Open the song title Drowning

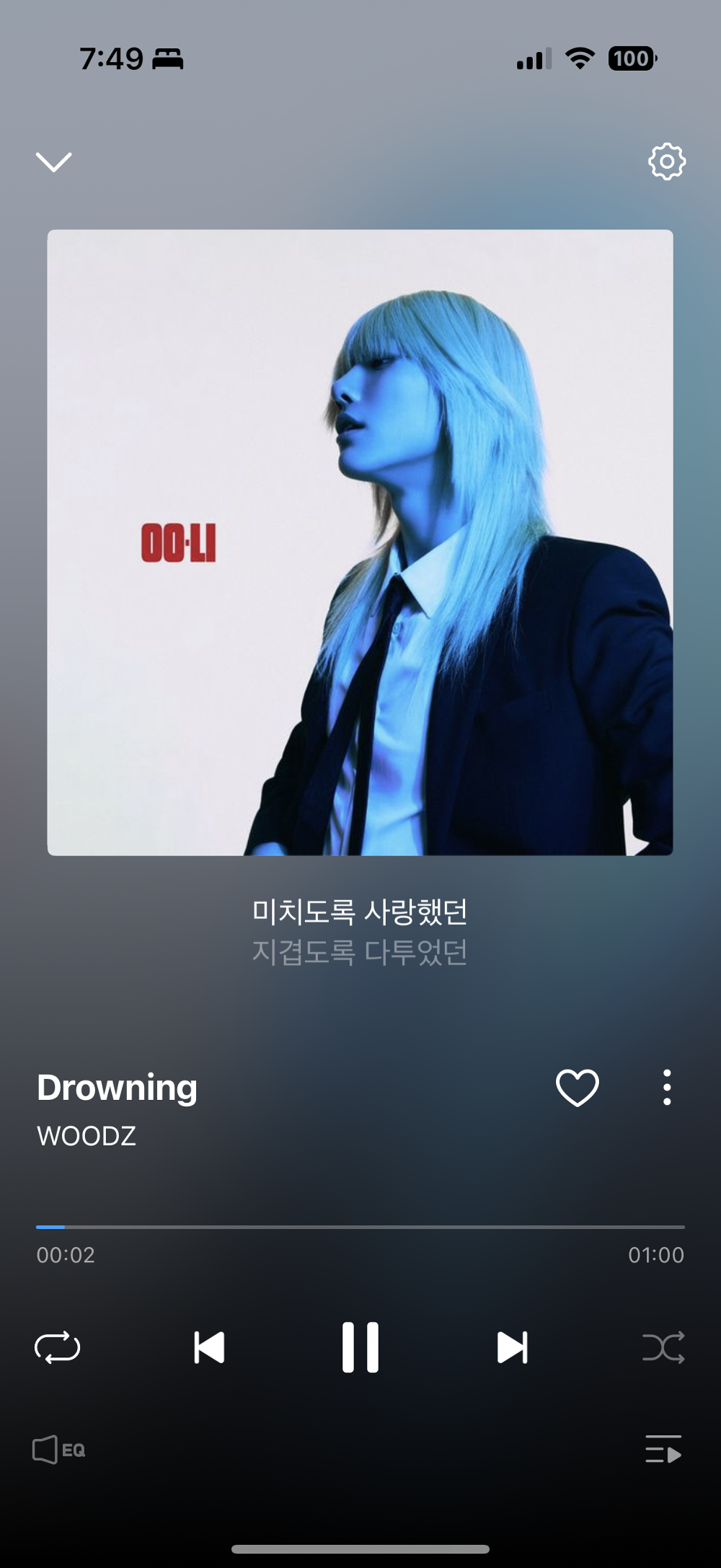coord(118,1088)
